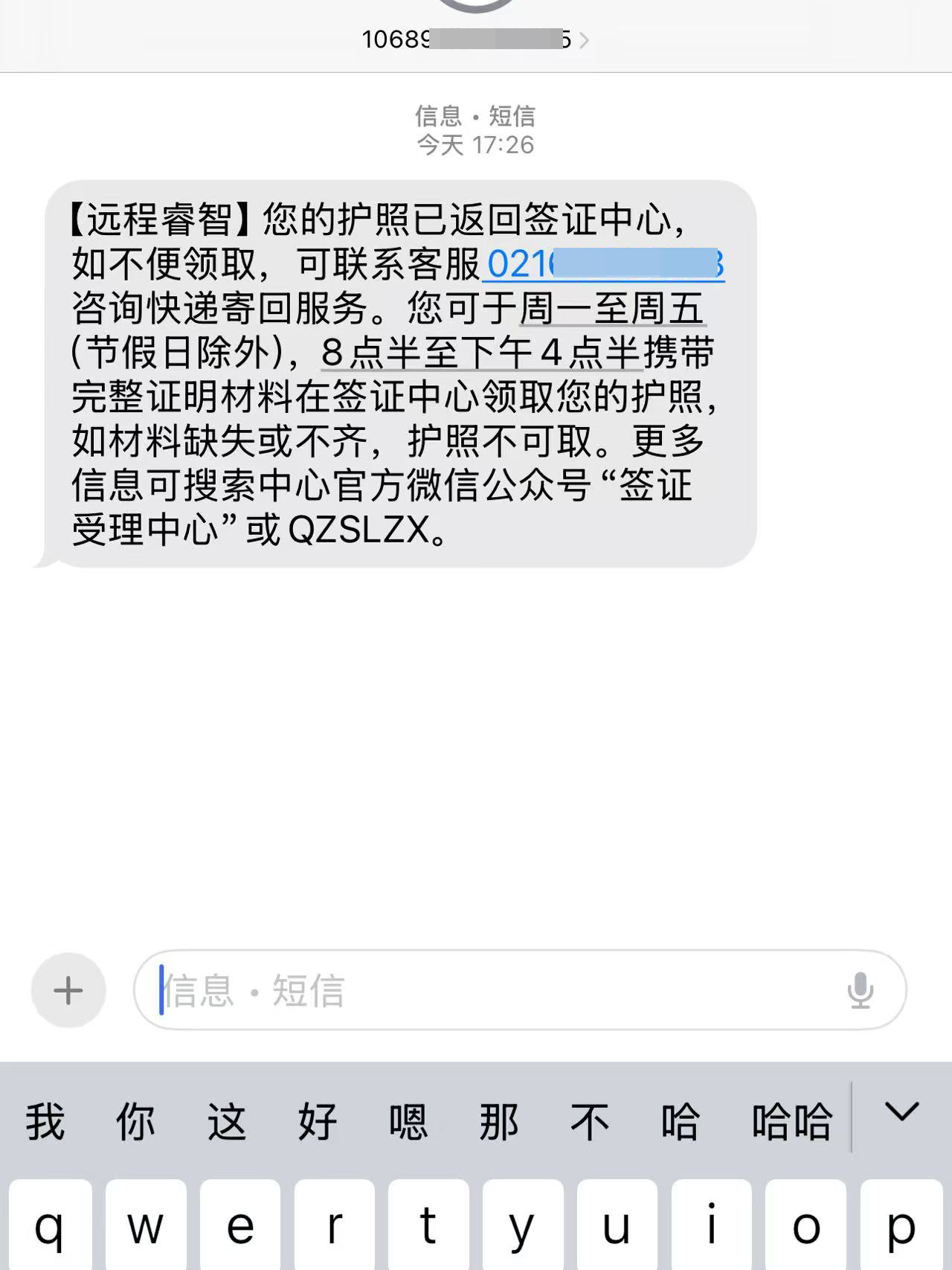Select predictive candidate 哈哈
This screenshot has width=952, height=1270.
coord(792,1120)
